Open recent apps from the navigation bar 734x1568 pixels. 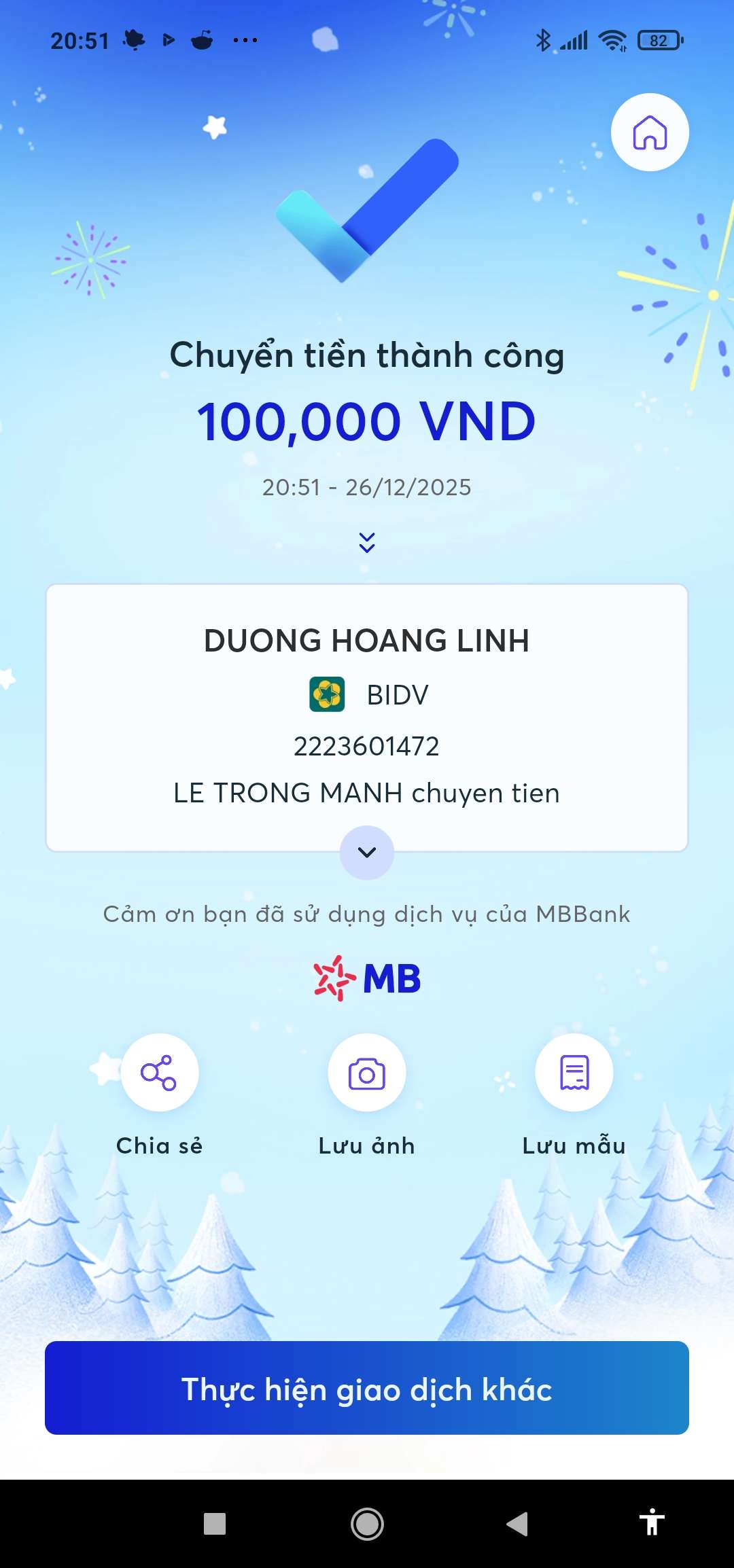tap(215, 1524)
